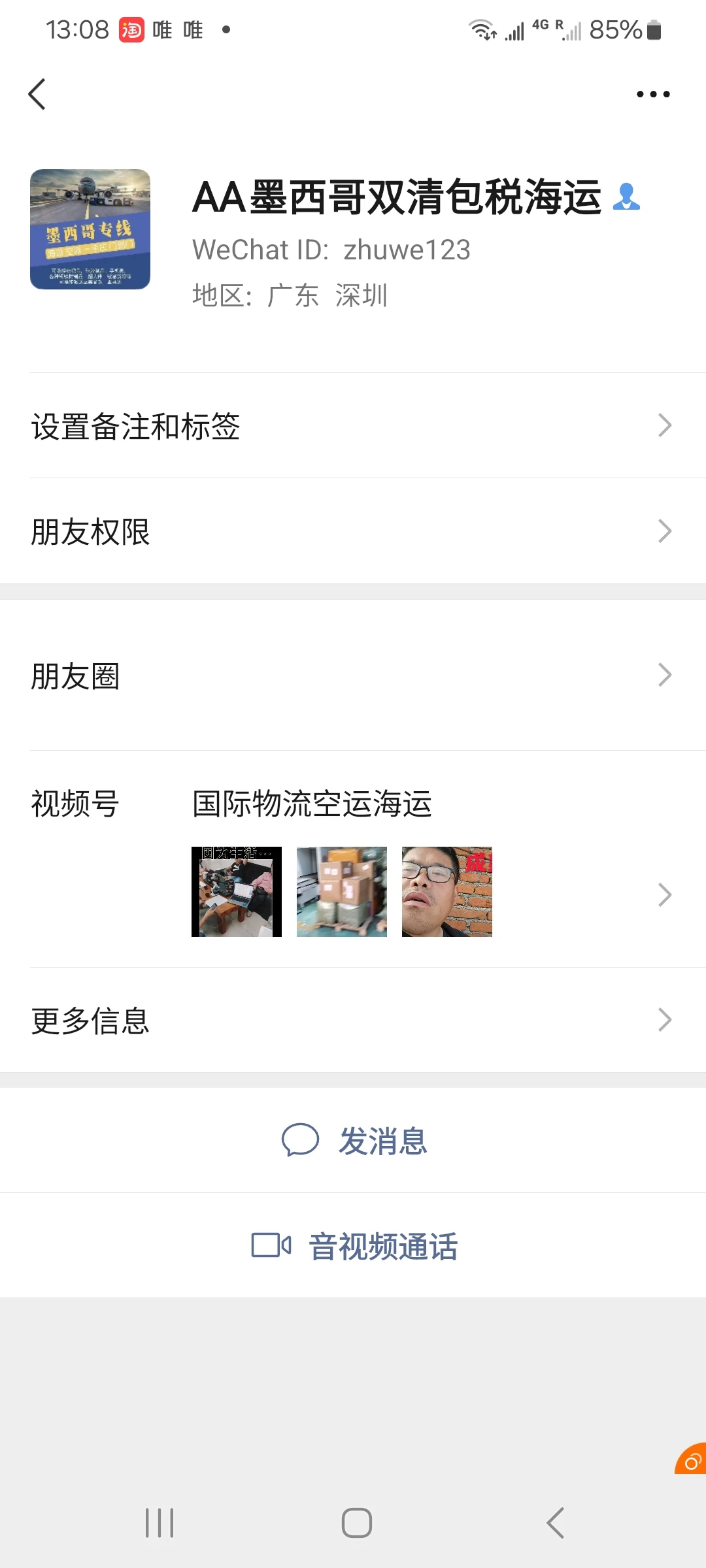706x1568 pixels.
Task: Tap the orange floating icon at screen edge
Action: click(692, 1461)
